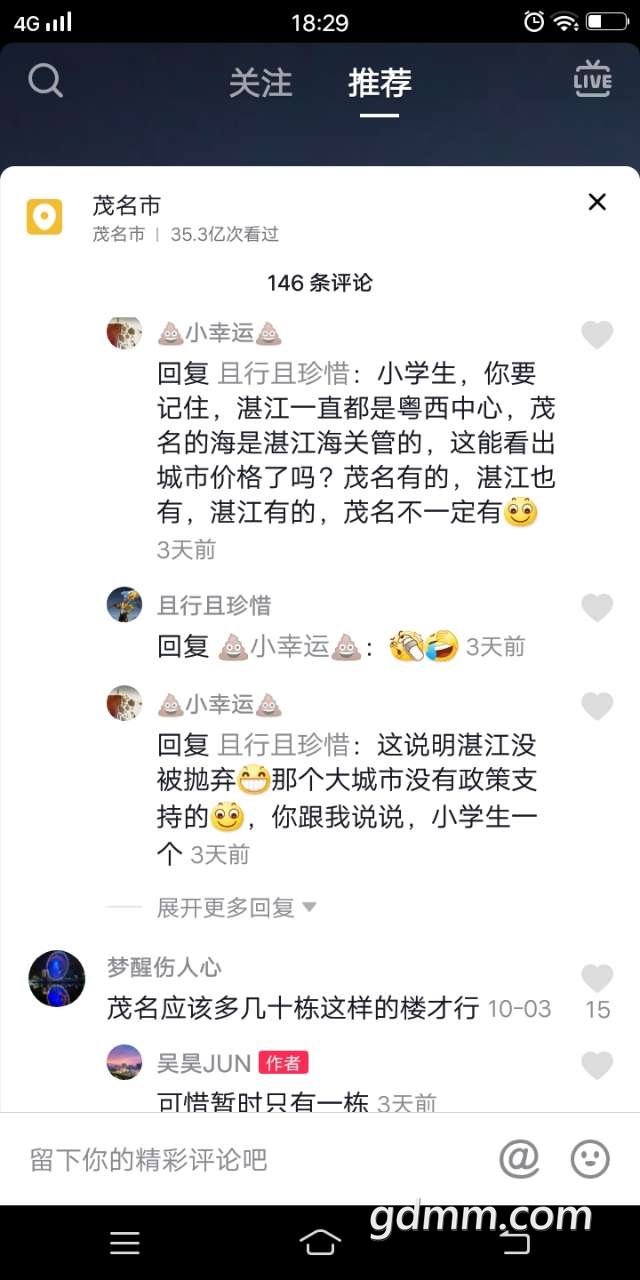Close the comments panel
This screenshot has width=640, height=1280.
pyautogui.click(x=597, y=202)
